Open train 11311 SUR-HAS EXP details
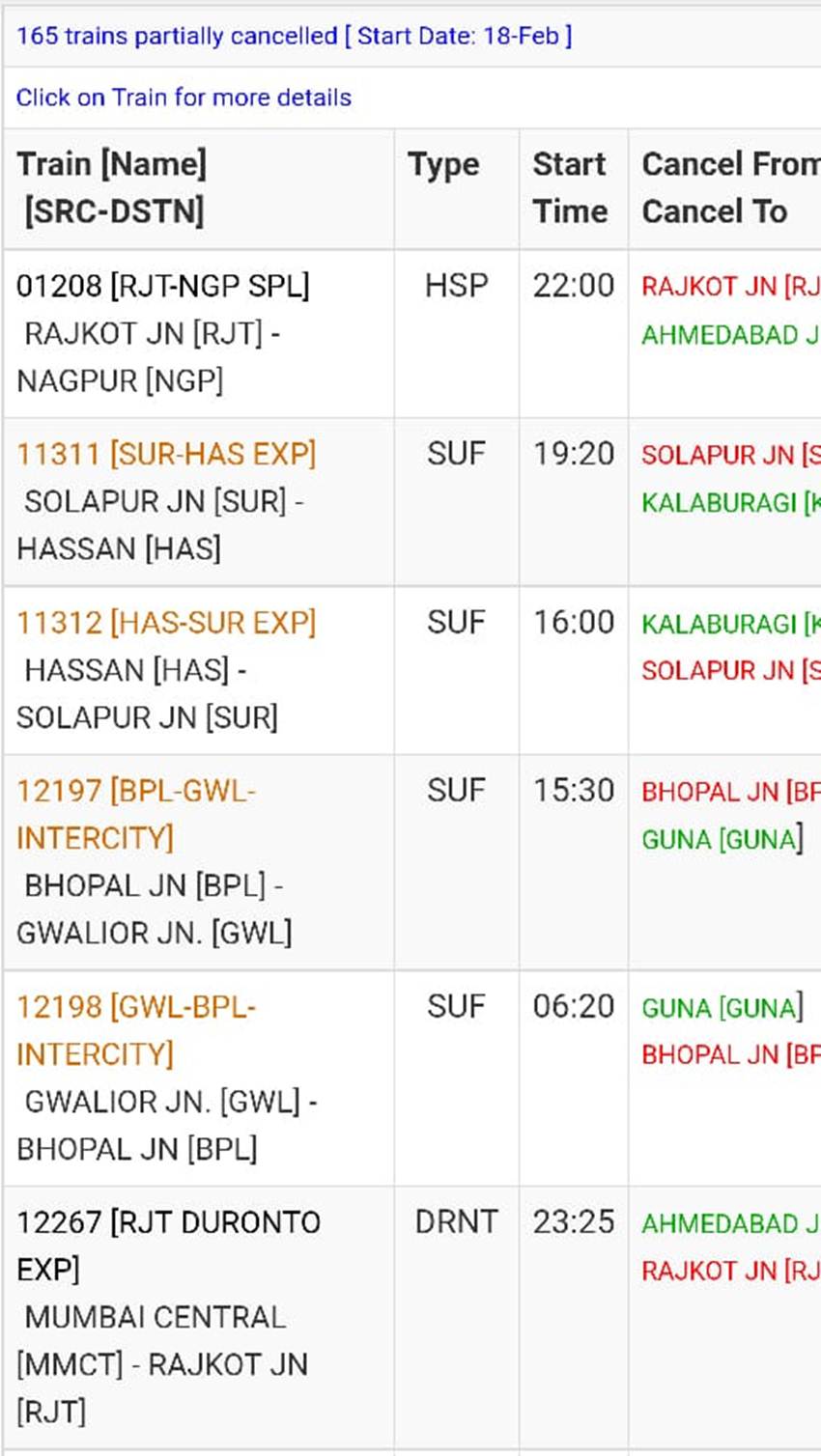This screenshot has height=1456, width=821. (x=166, y=454)
